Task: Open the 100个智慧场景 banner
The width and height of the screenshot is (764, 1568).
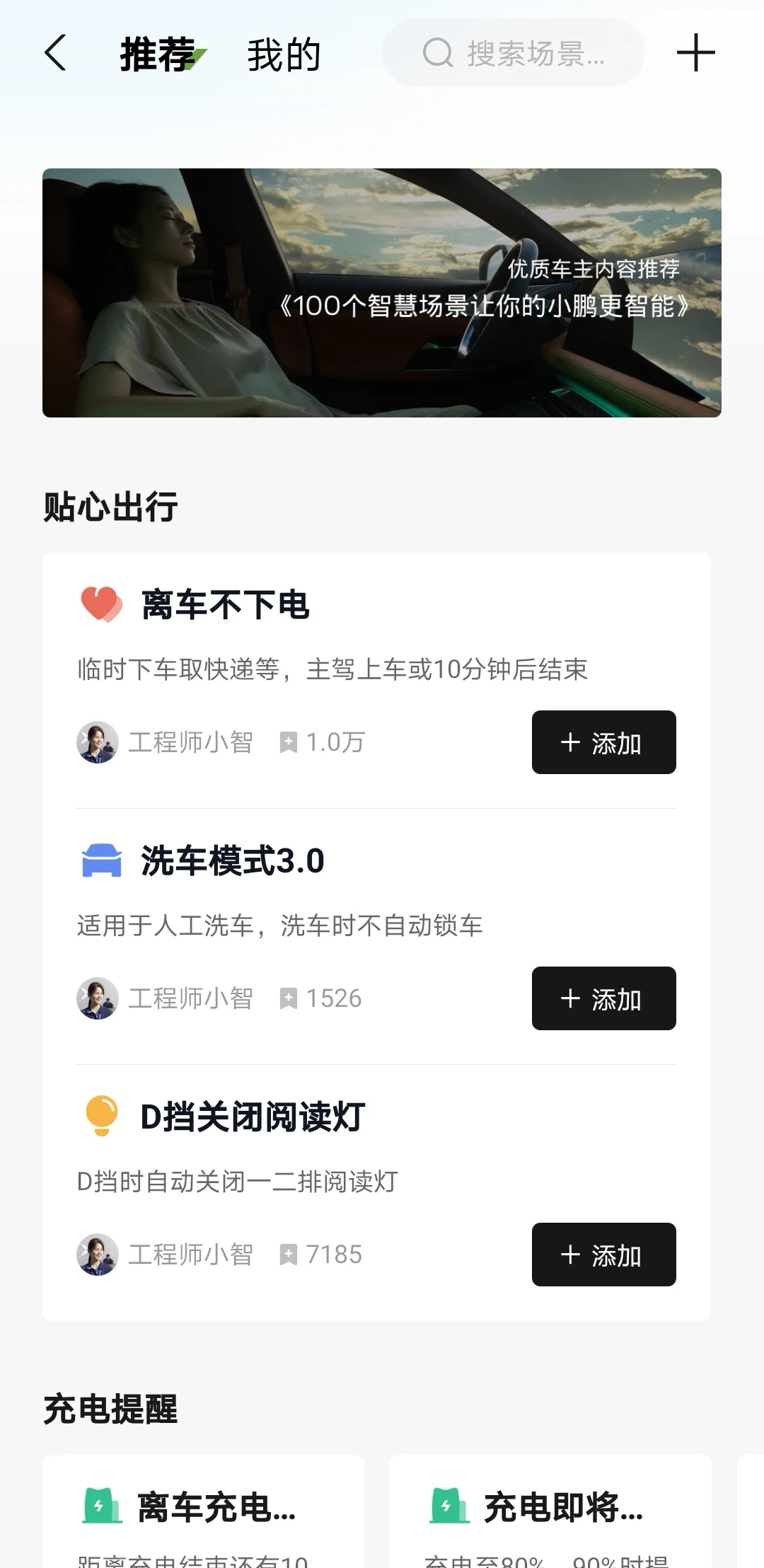Action: 382,293
